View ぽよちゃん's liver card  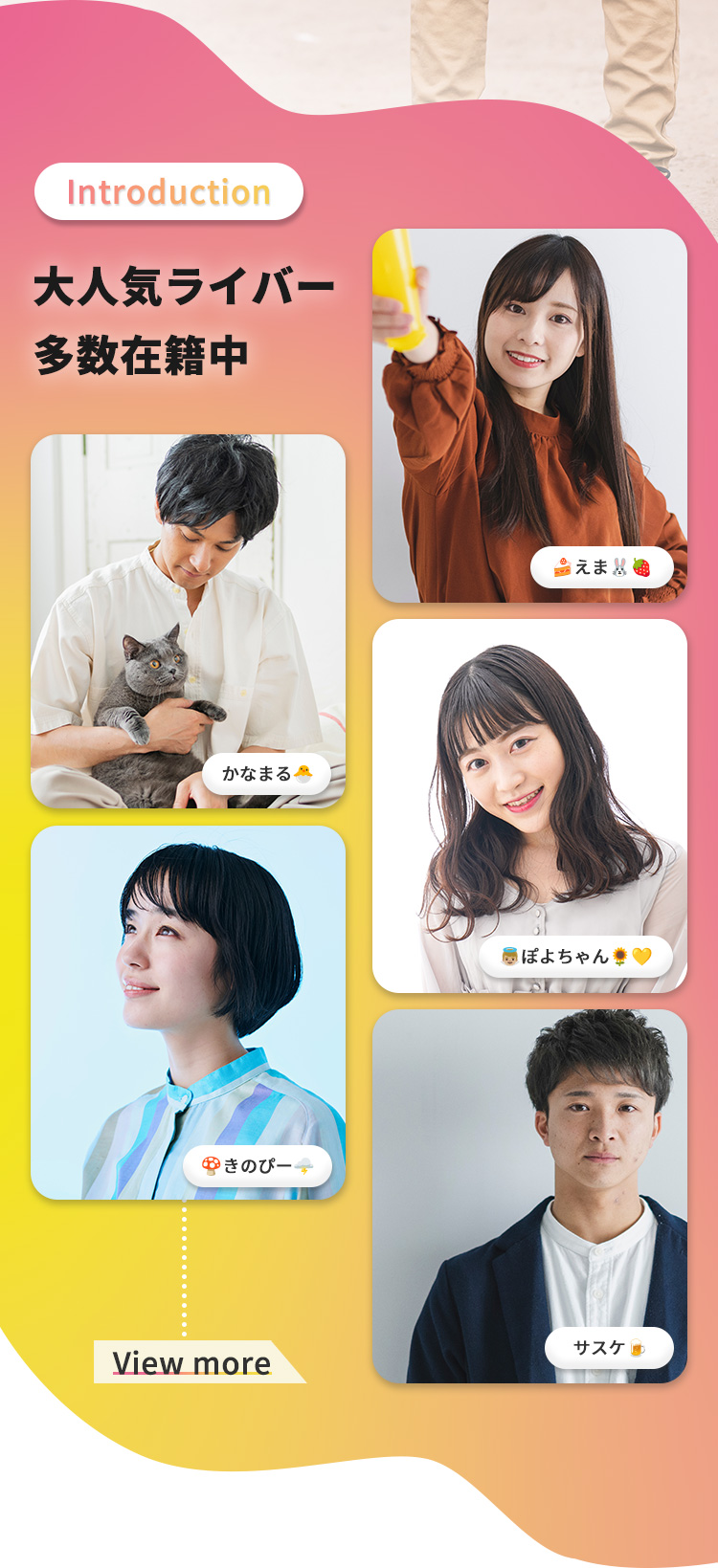[x=529, y=806]
